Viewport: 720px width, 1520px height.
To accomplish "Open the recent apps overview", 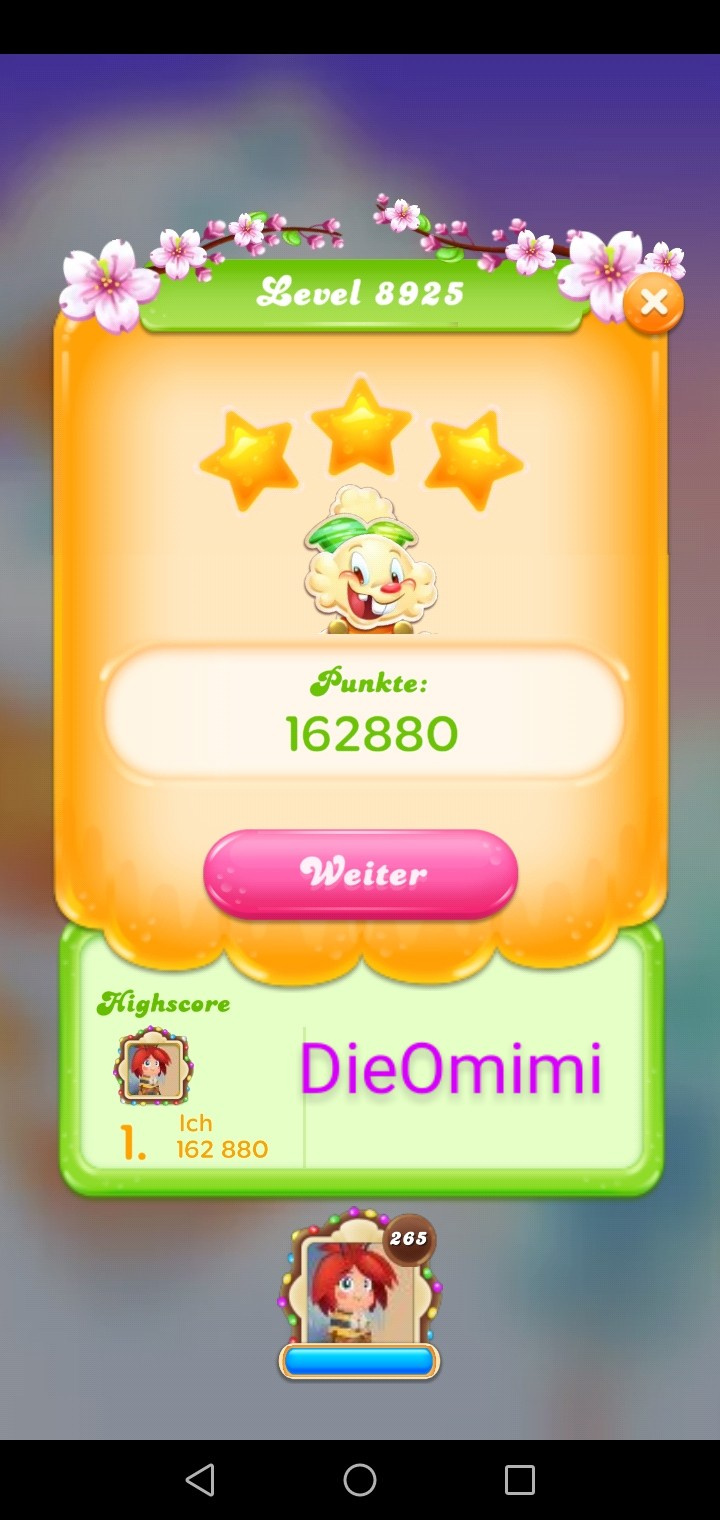I will tap(520, 1480).
